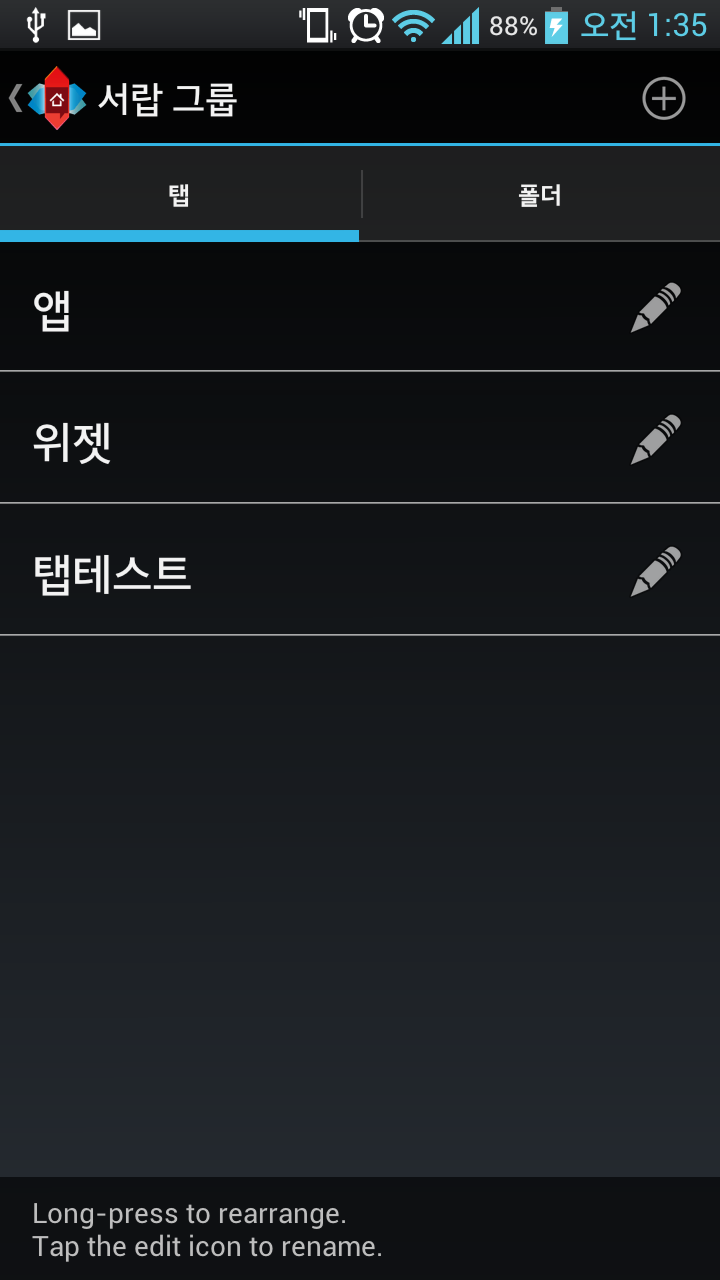Switch to the 폴더 tab
The height and width of the screenshot is (1280, 720).
click(541, 195)
